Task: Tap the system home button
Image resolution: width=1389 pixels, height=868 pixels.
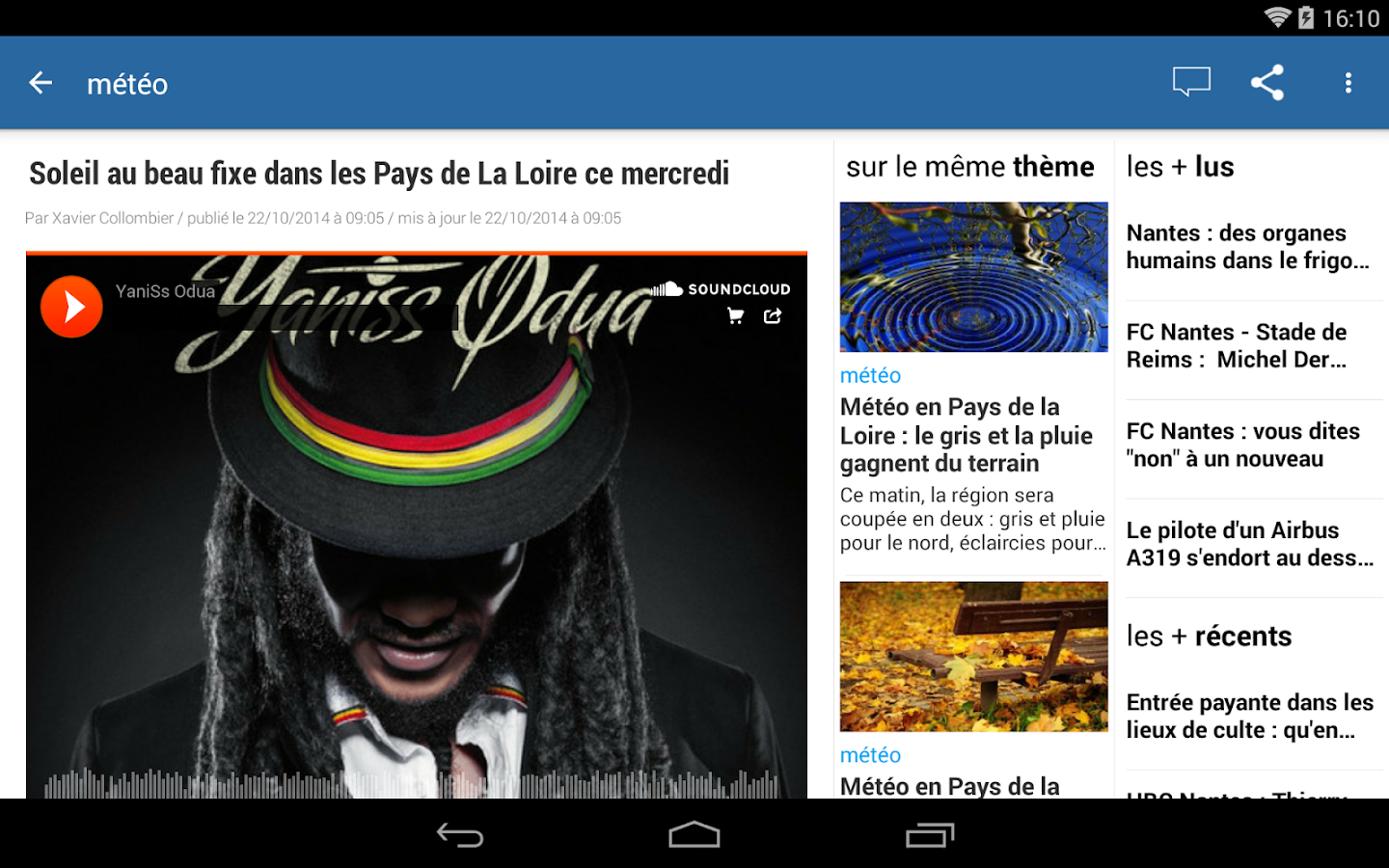Action: 694,835
